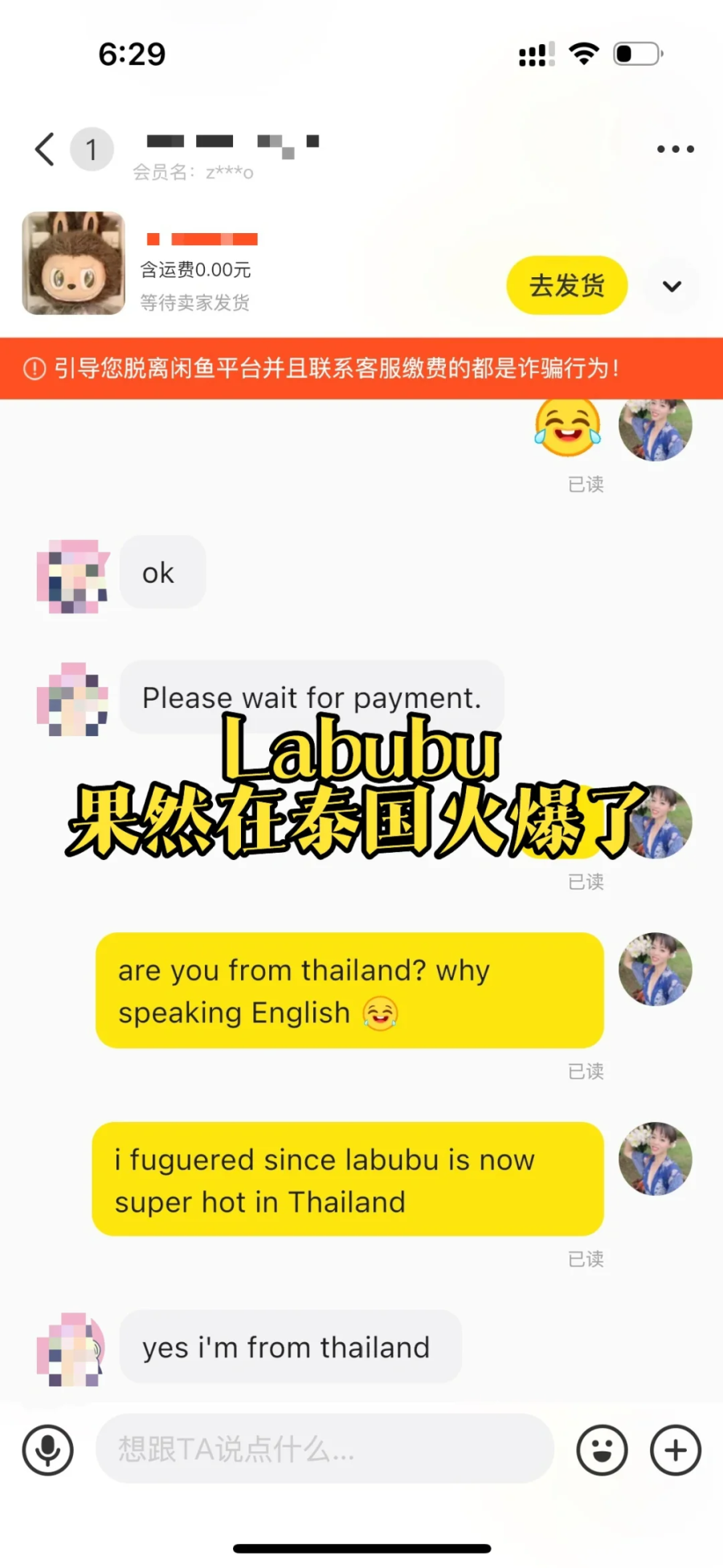Open the Labubu item thumbnail

(73, 264)
